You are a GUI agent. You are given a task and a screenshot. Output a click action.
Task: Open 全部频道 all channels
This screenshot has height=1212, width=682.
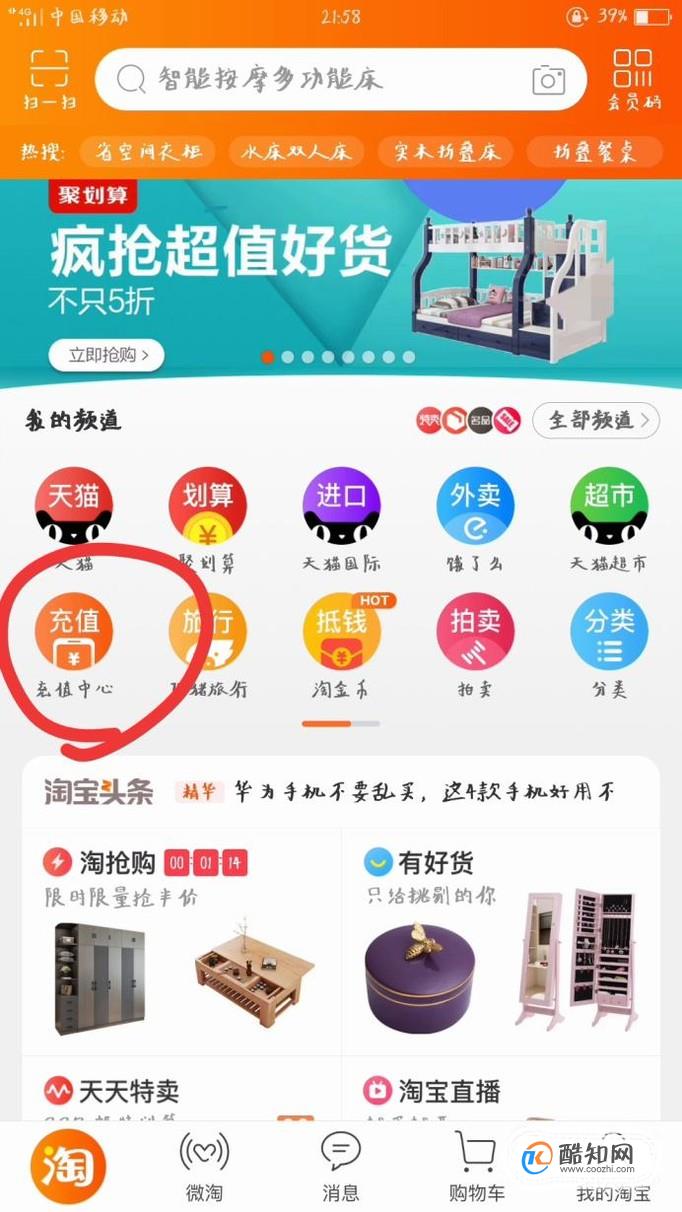coord(596,420)
